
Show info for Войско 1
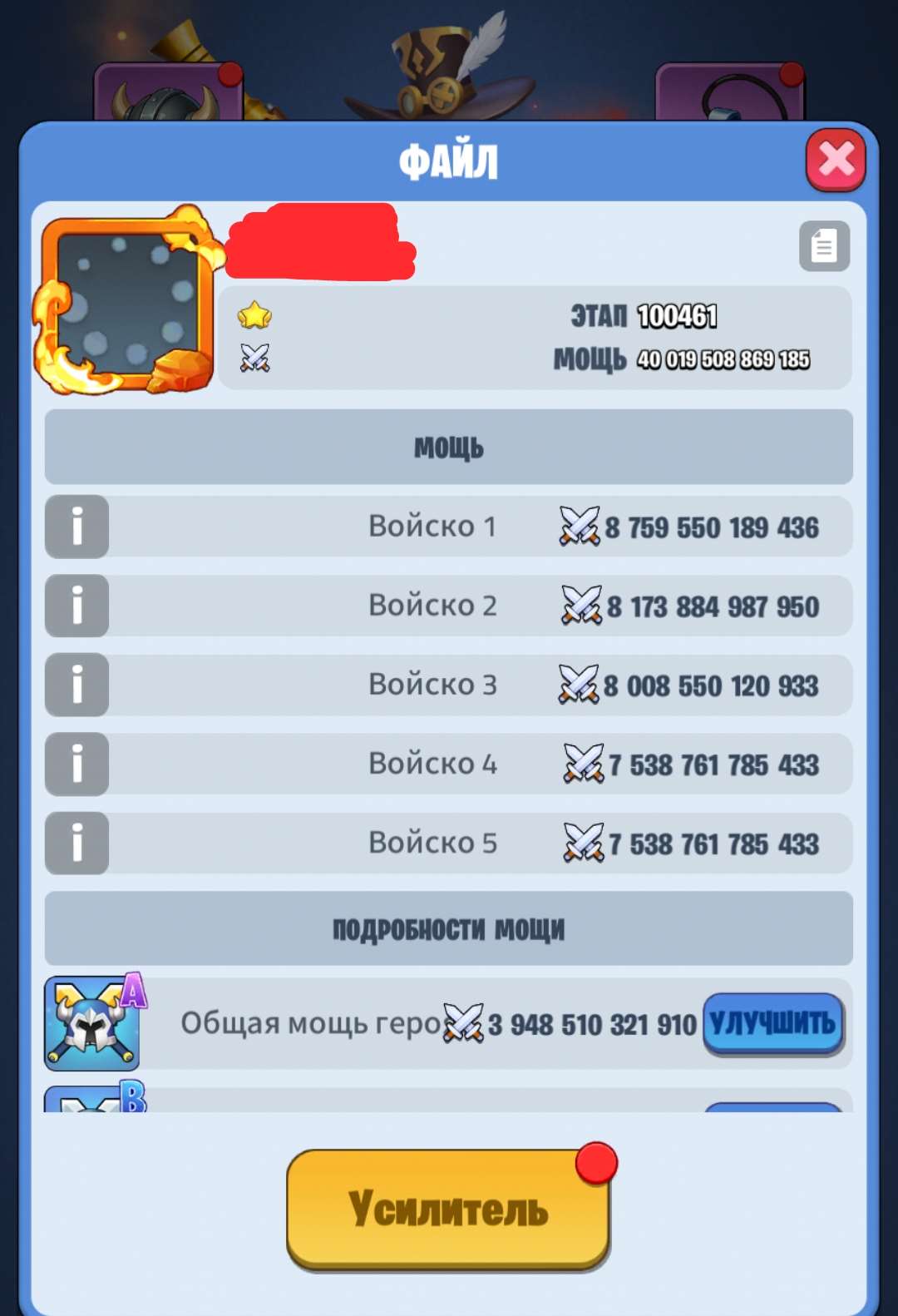[76, 527]
